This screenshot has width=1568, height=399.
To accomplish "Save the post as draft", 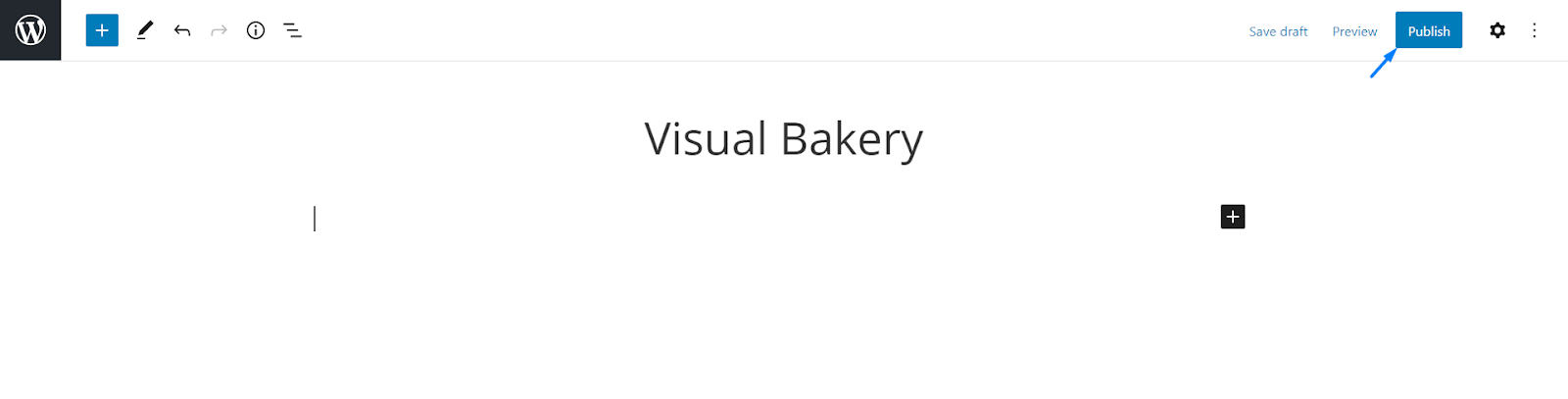I will 1278,31.
